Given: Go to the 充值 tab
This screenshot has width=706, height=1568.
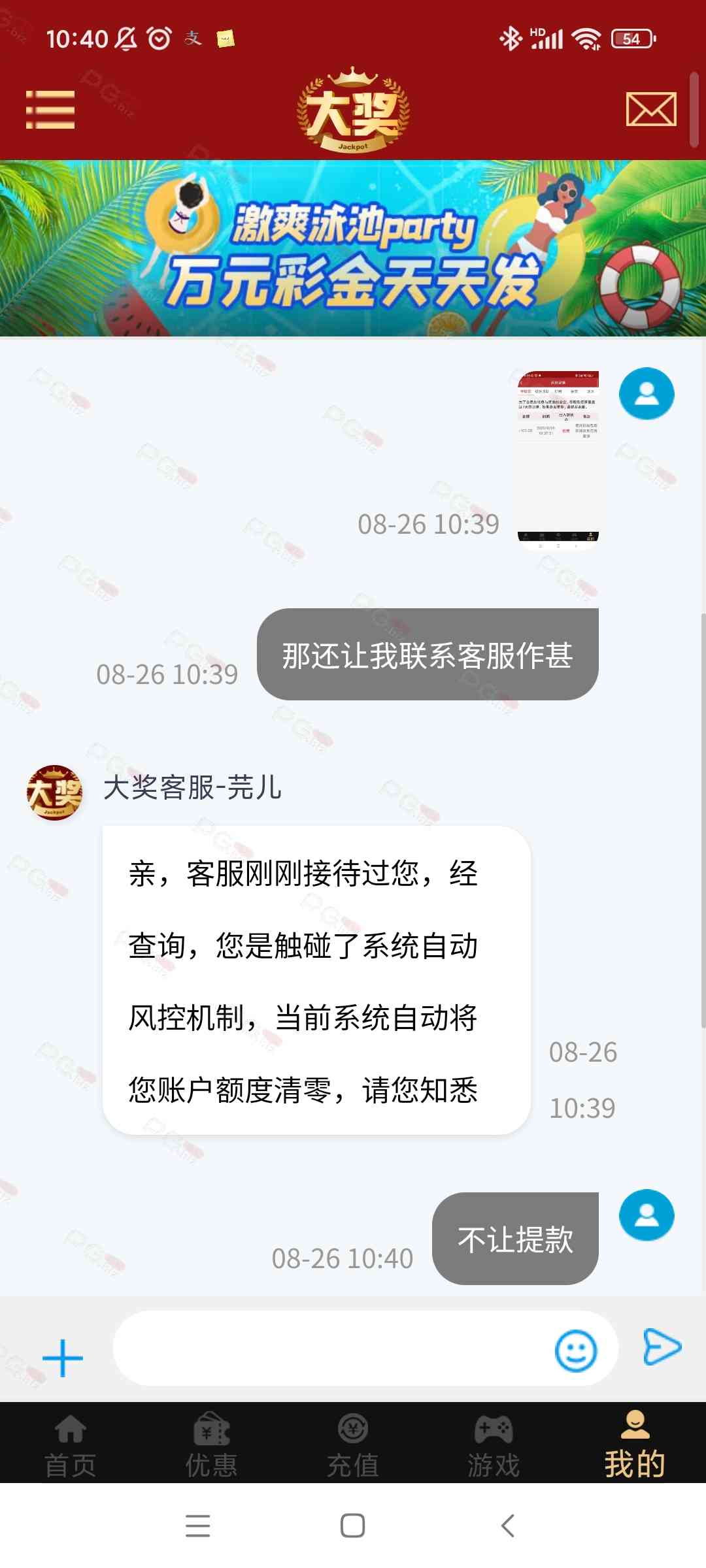Looking at the screenshot, I should point(353,1445).
